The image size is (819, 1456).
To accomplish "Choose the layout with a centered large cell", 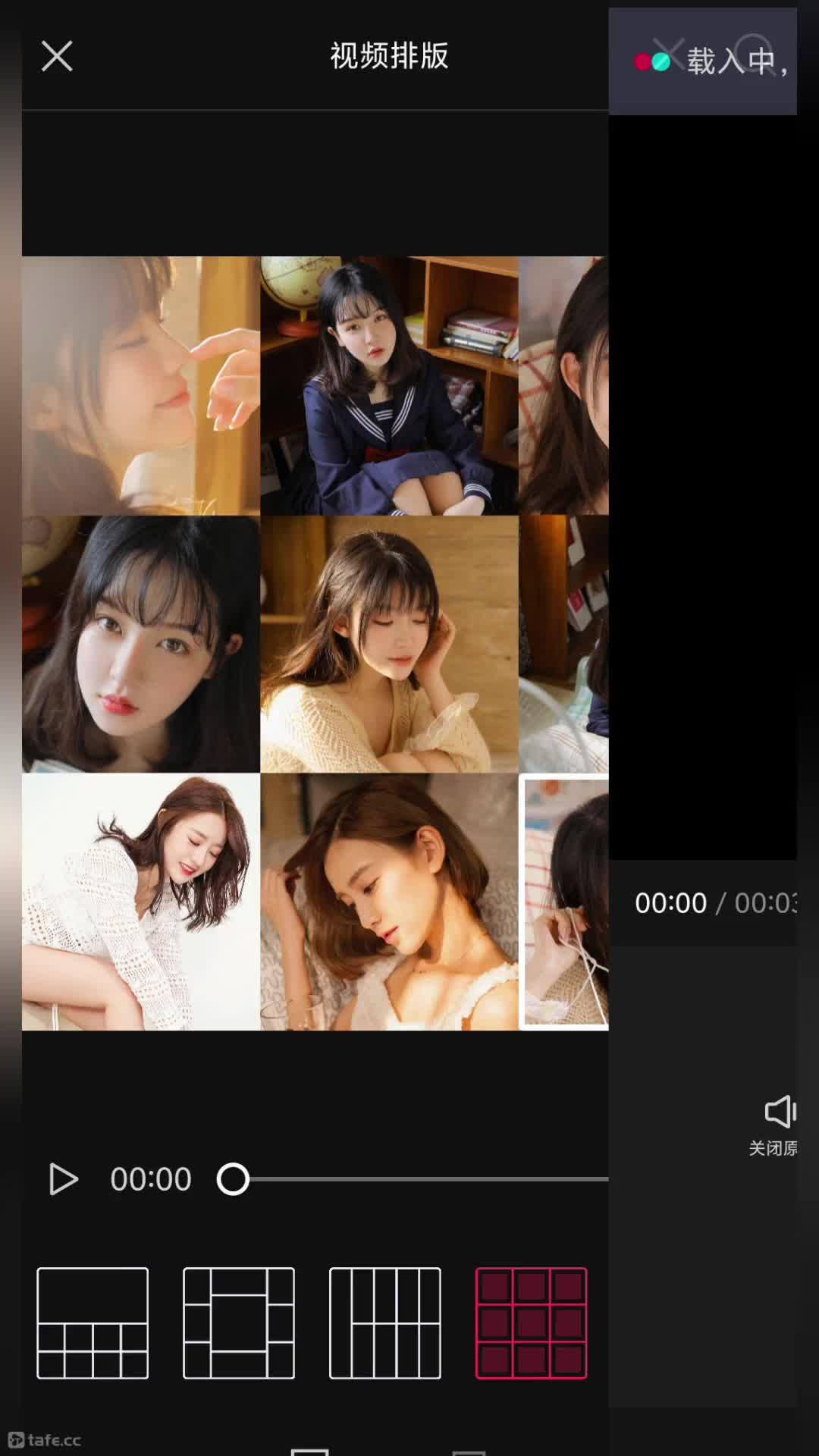I will pos(239,1323).
